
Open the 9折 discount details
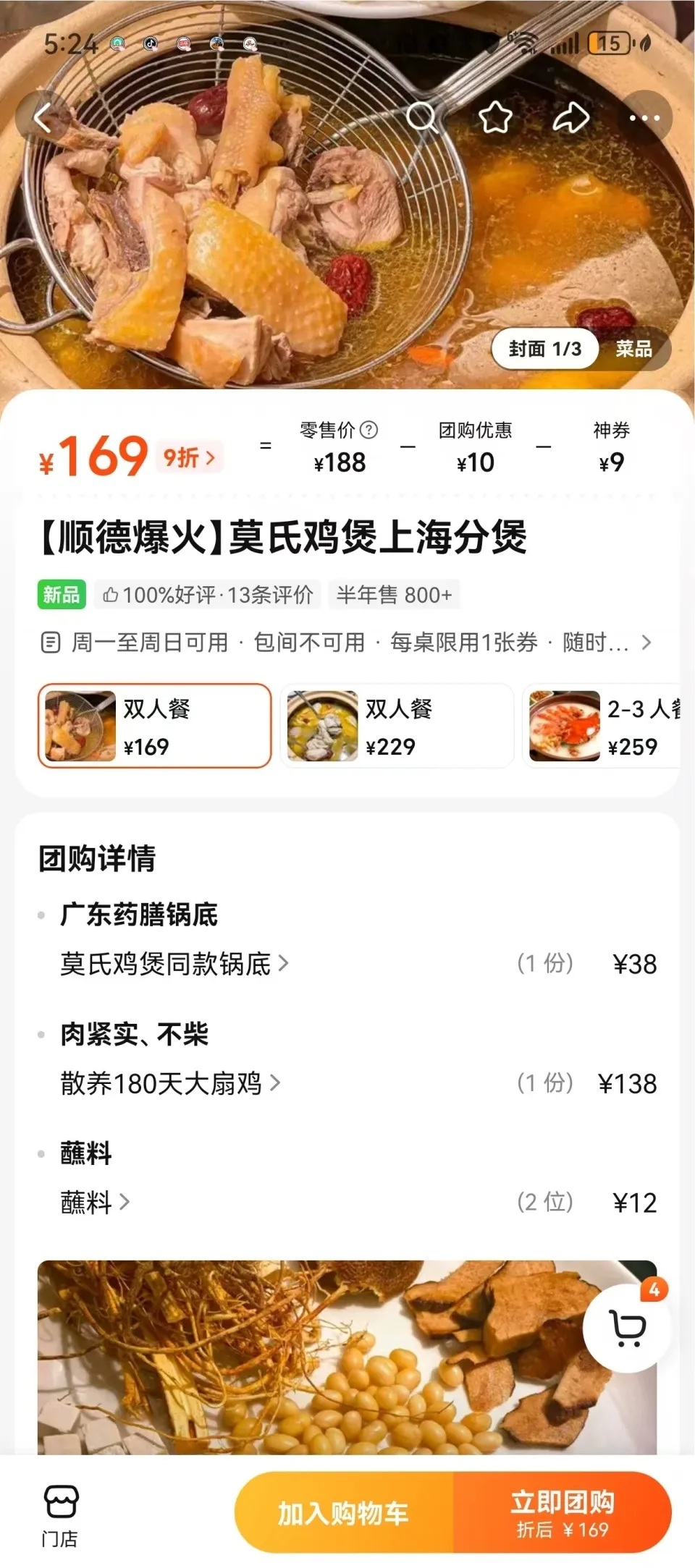pos(189,457)
